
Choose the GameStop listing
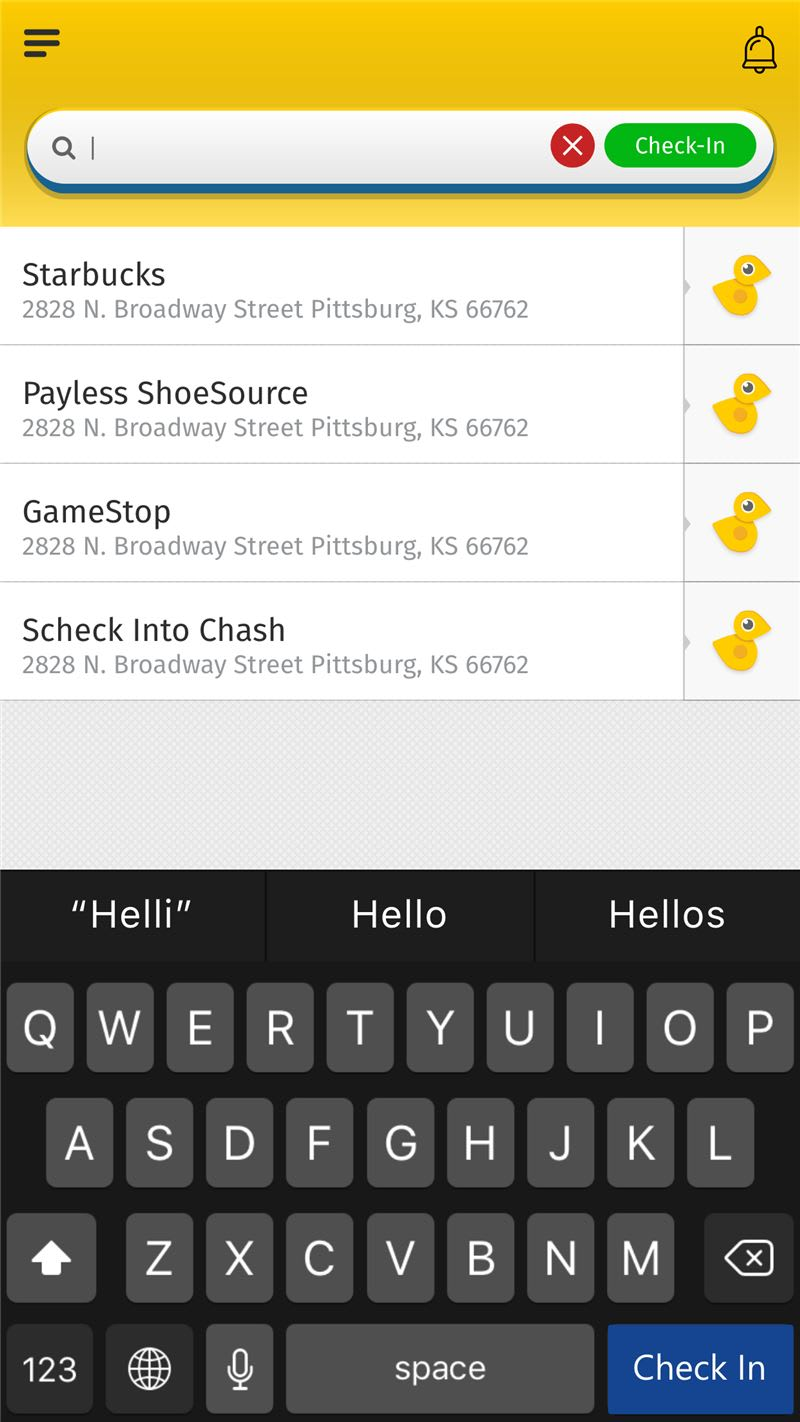342,523
